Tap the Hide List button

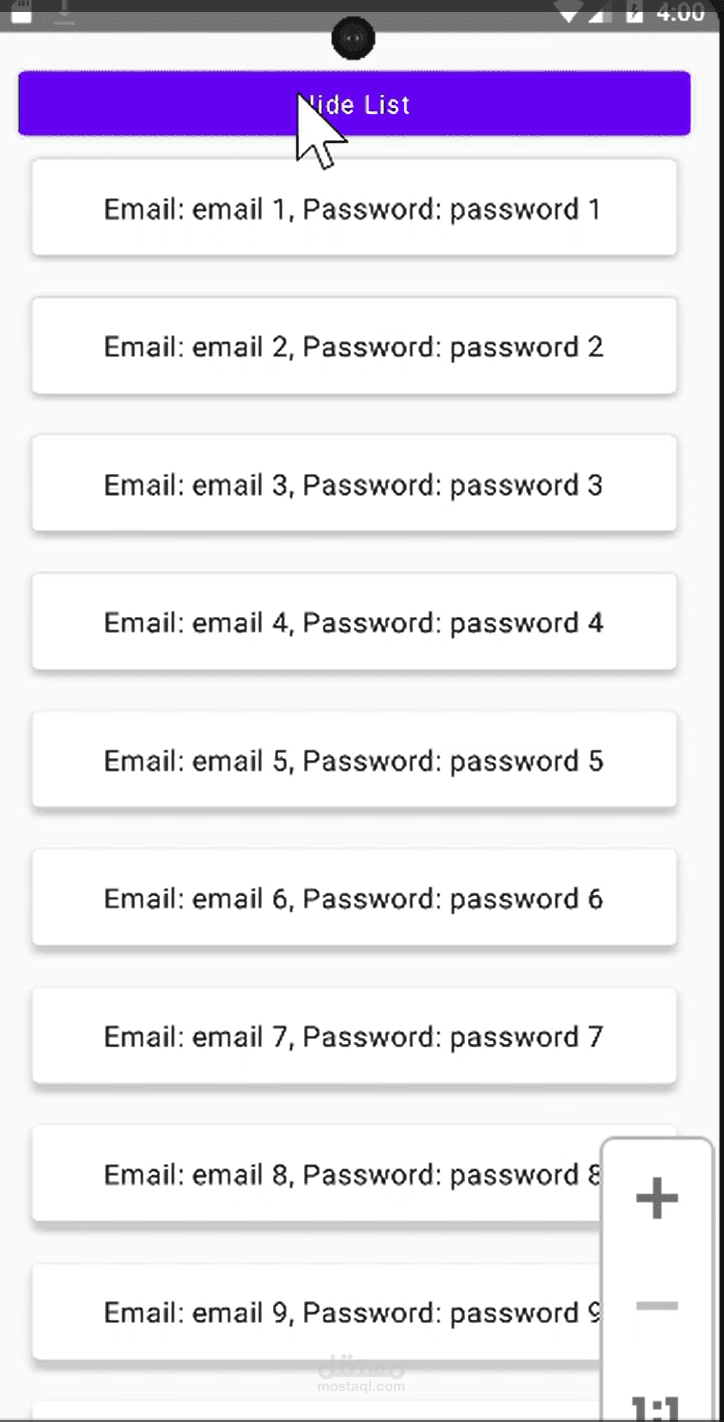click(354, 103)
